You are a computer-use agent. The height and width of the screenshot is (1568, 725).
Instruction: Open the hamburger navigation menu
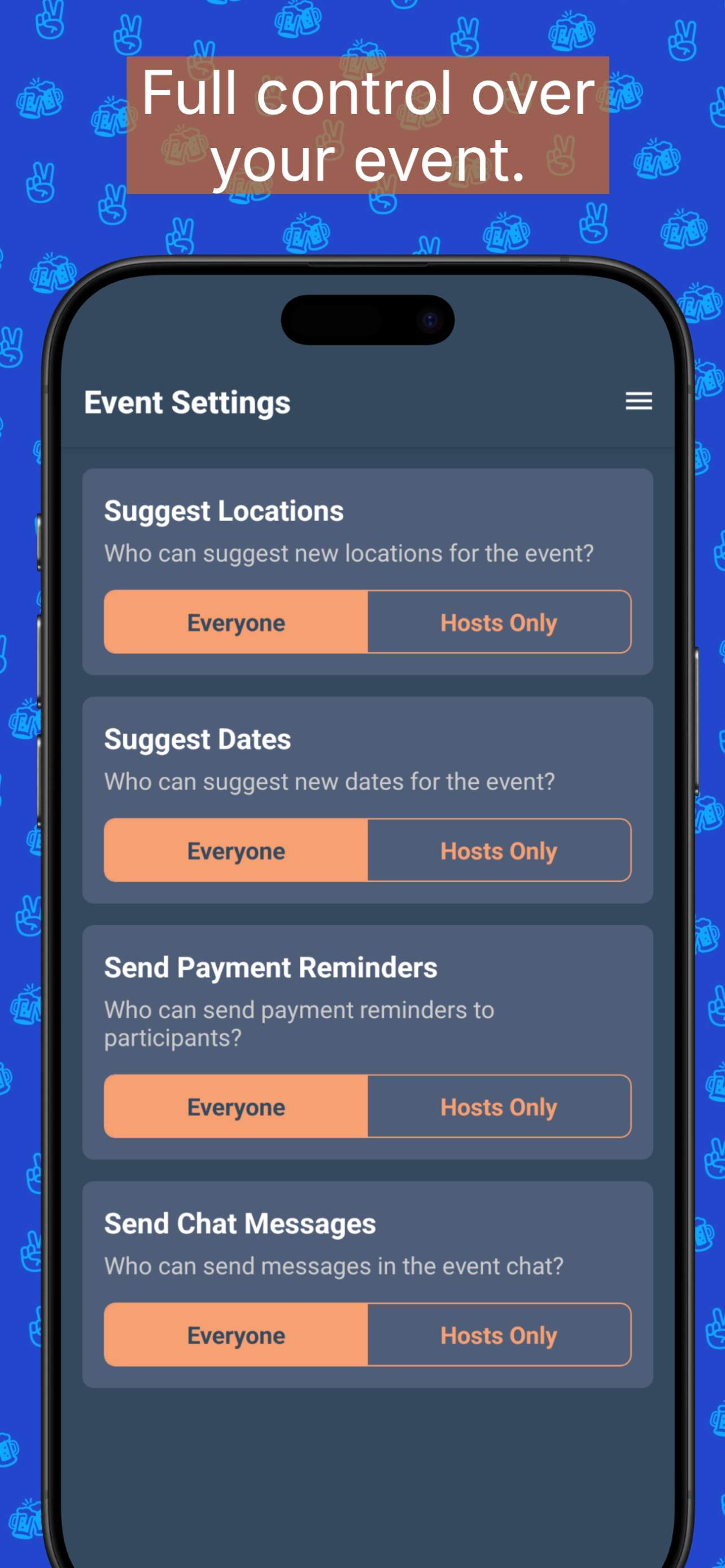(638, 401)
